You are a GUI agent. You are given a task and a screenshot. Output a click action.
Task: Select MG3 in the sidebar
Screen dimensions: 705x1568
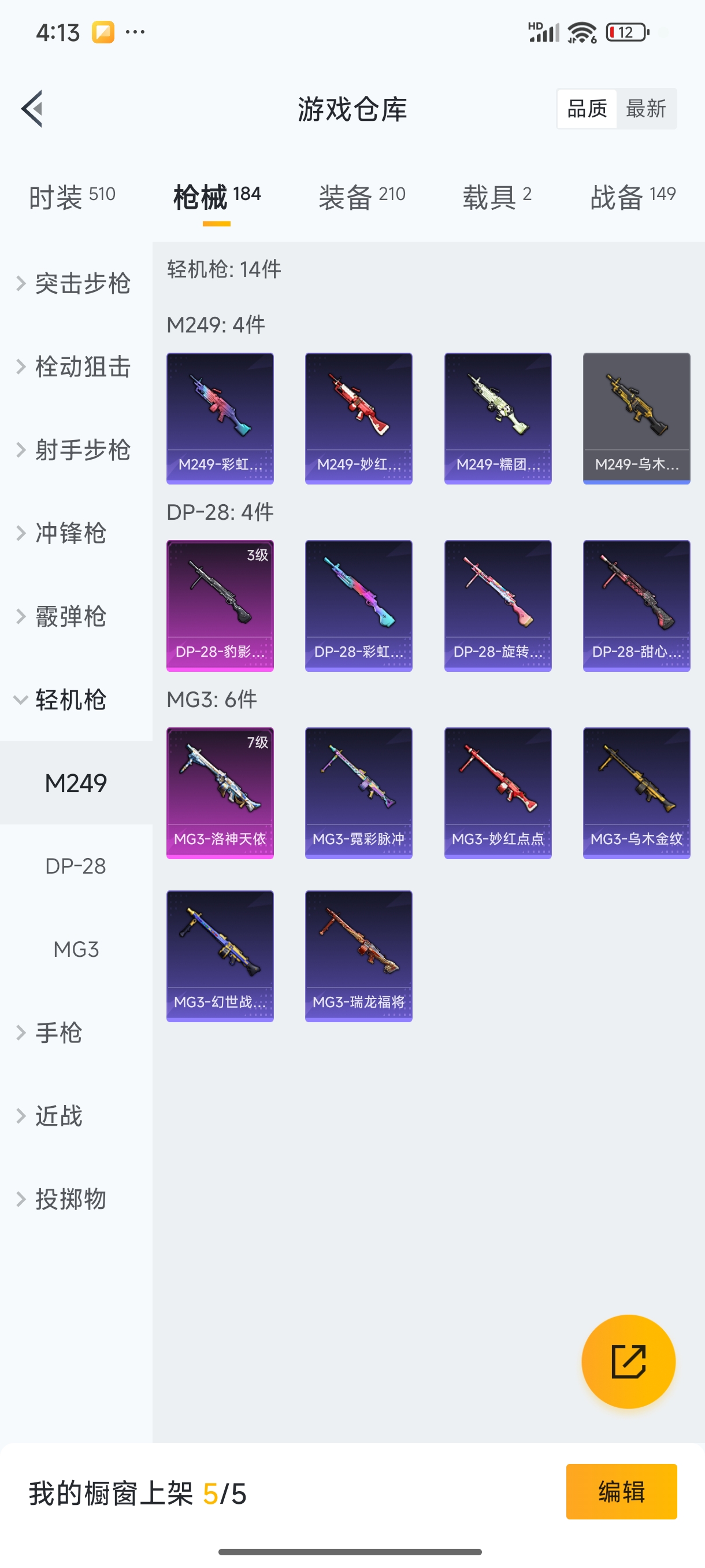(76, 949)
